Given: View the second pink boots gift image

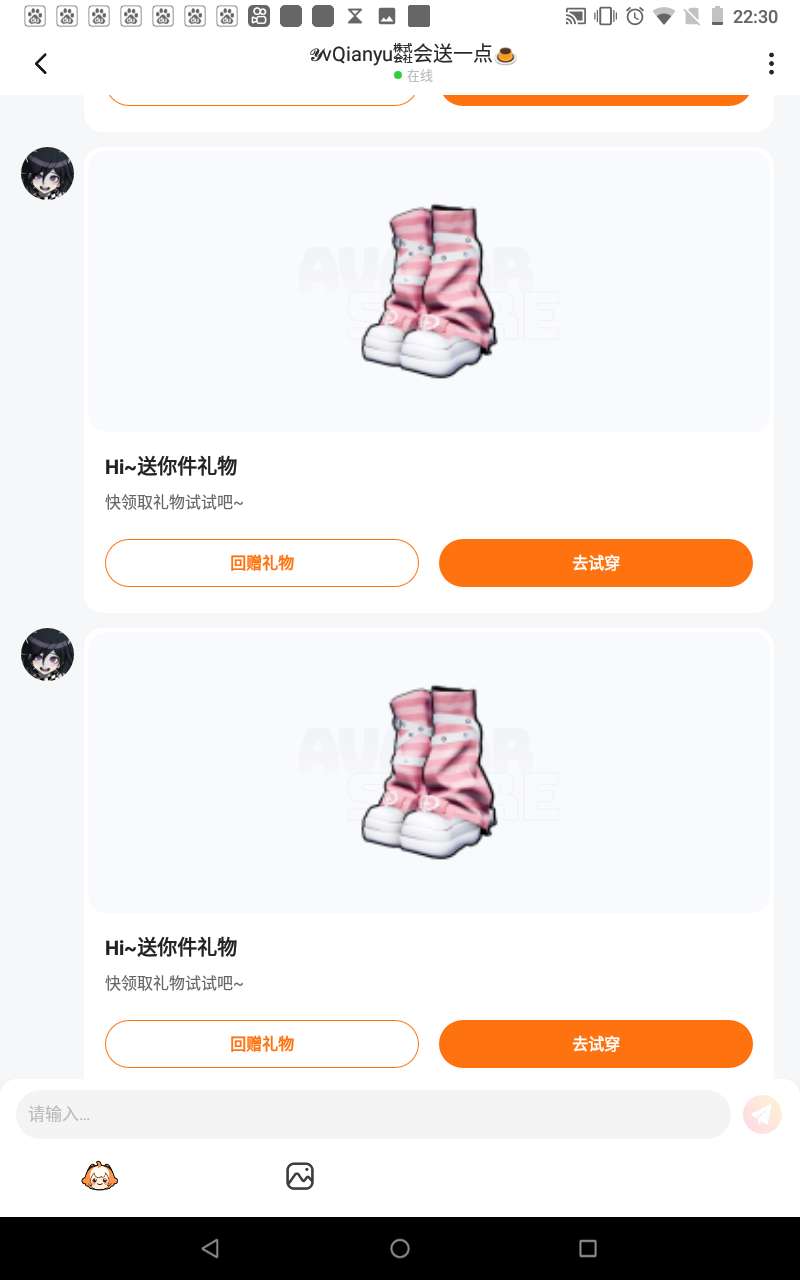Looking at the screenshot, I should [x=430, y=773].
